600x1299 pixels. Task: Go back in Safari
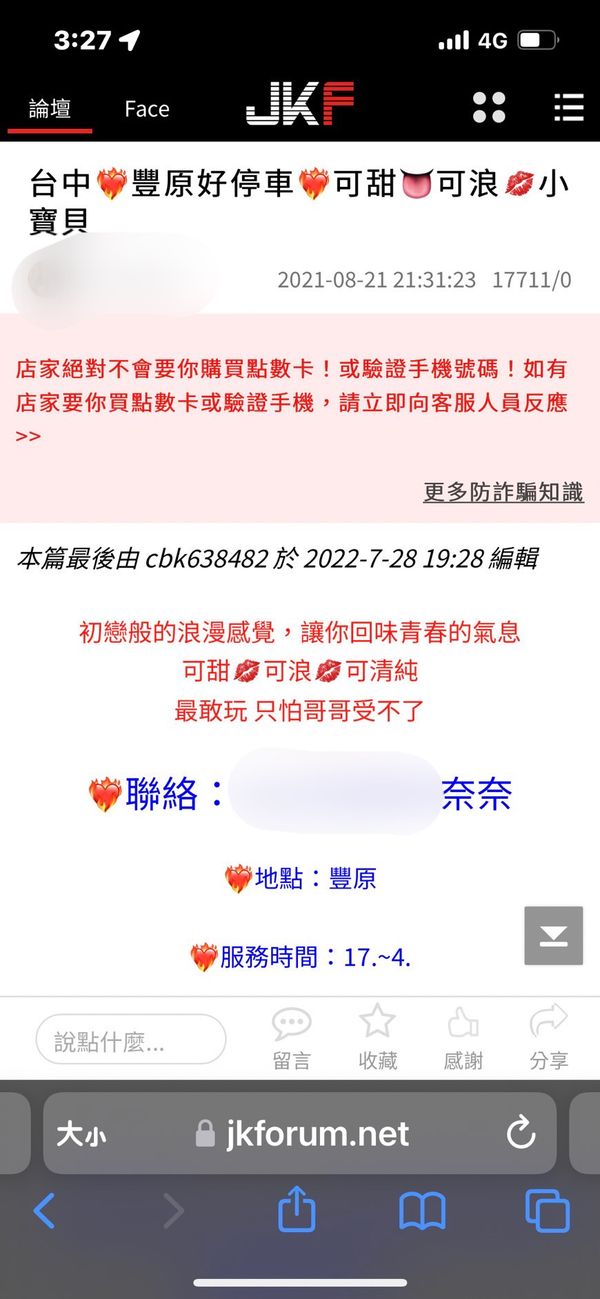(44, 1212)
